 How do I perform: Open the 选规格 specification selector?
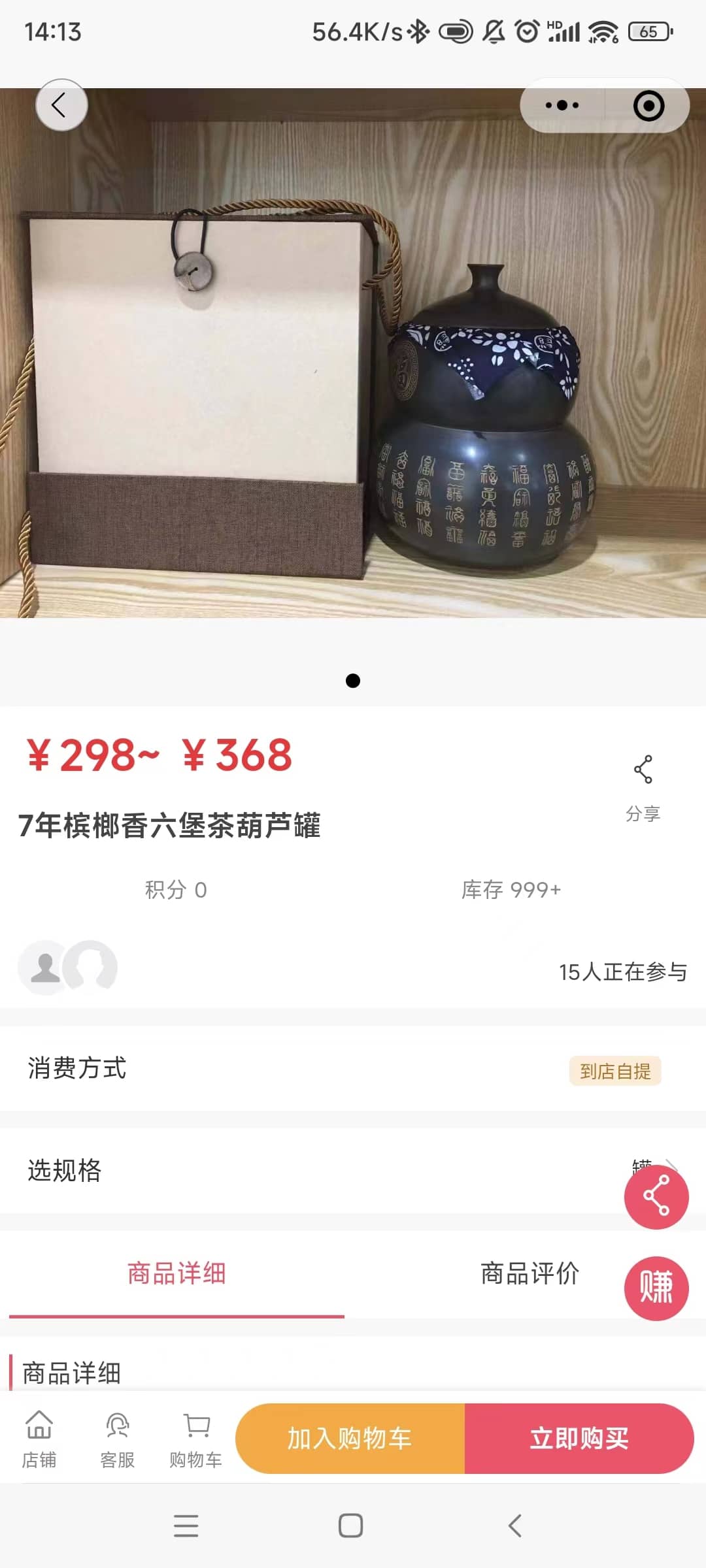click(353, 1170)
